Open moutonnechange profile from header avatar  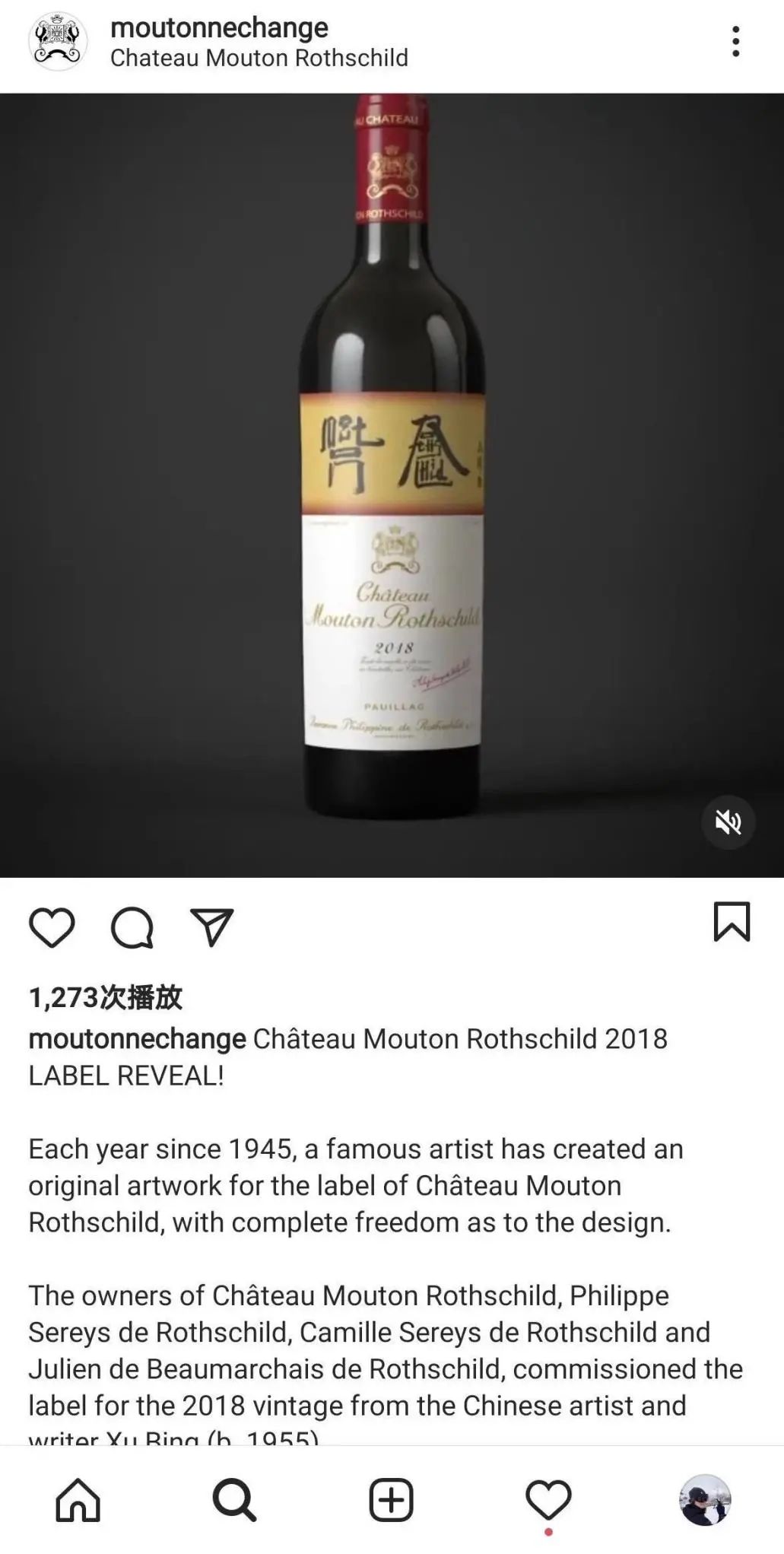[x=57, y=41]
